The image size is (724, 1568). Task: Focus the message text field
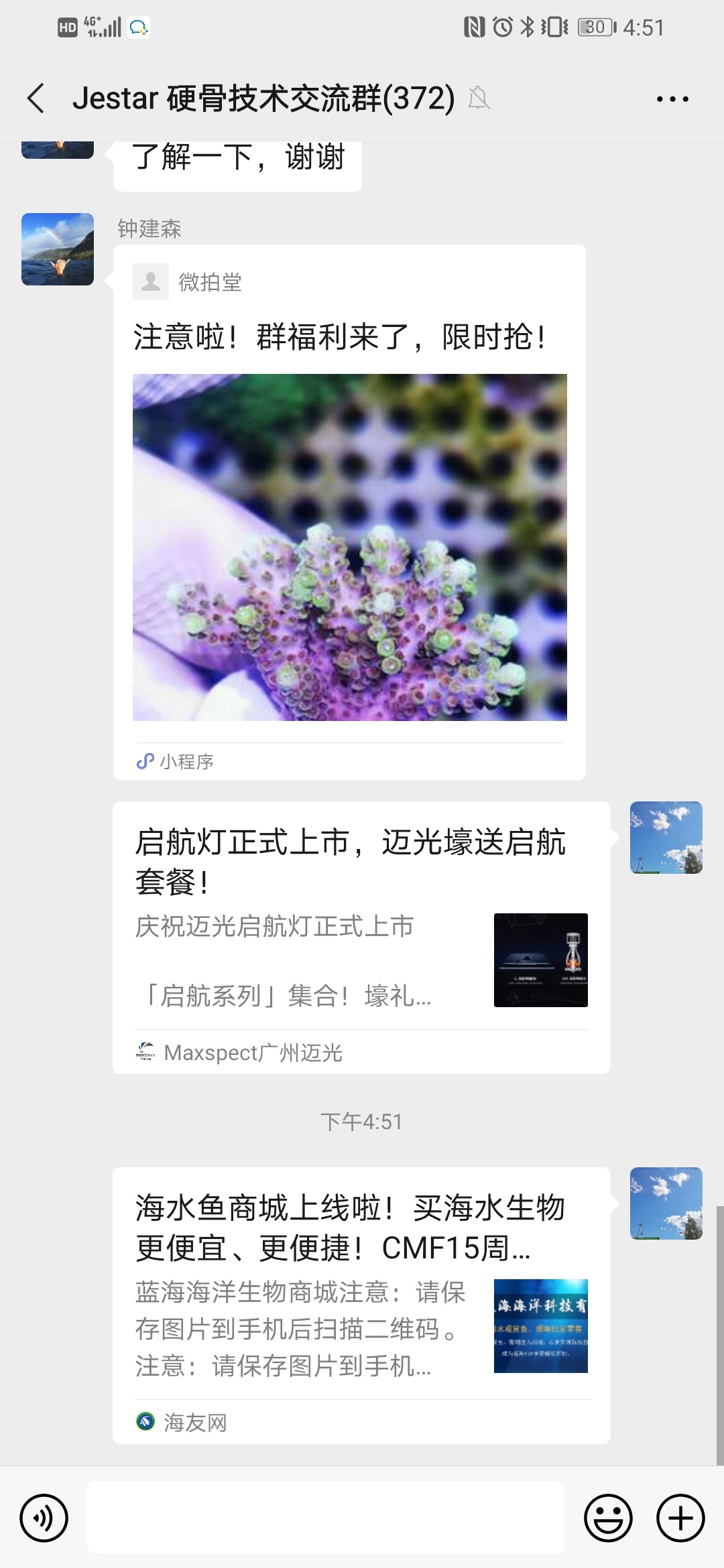[326, 1518]
